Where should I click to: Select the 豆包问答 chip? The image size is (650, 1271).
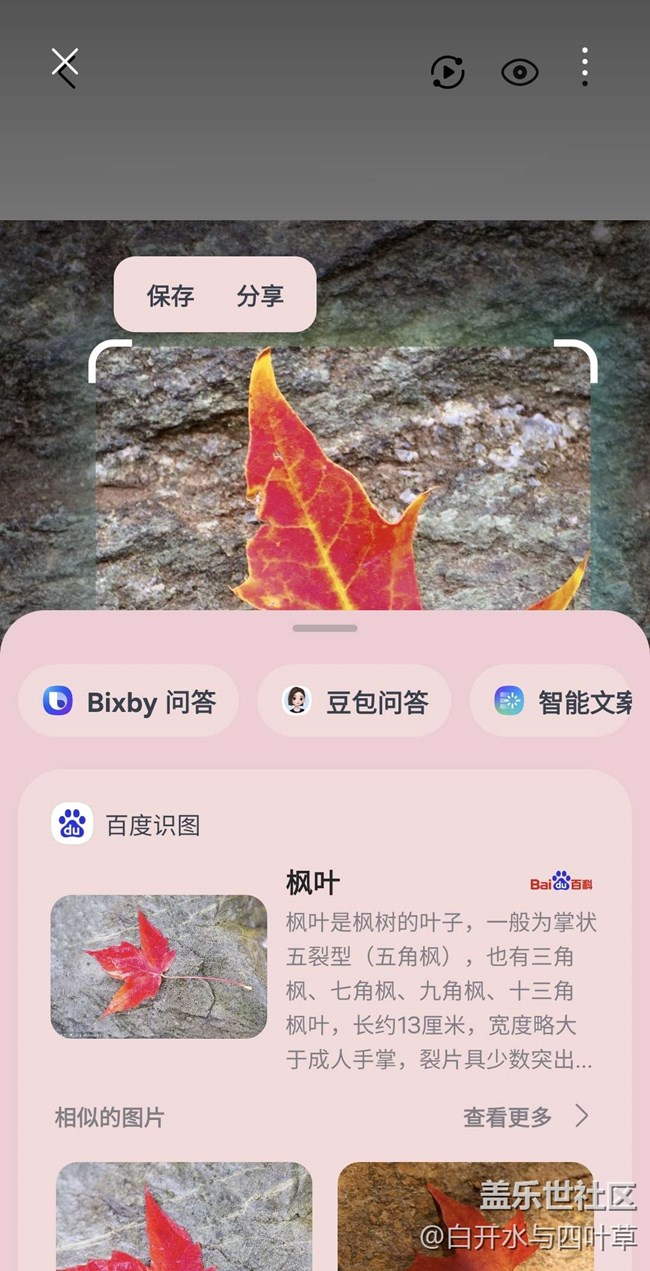[x=354, y=702]
